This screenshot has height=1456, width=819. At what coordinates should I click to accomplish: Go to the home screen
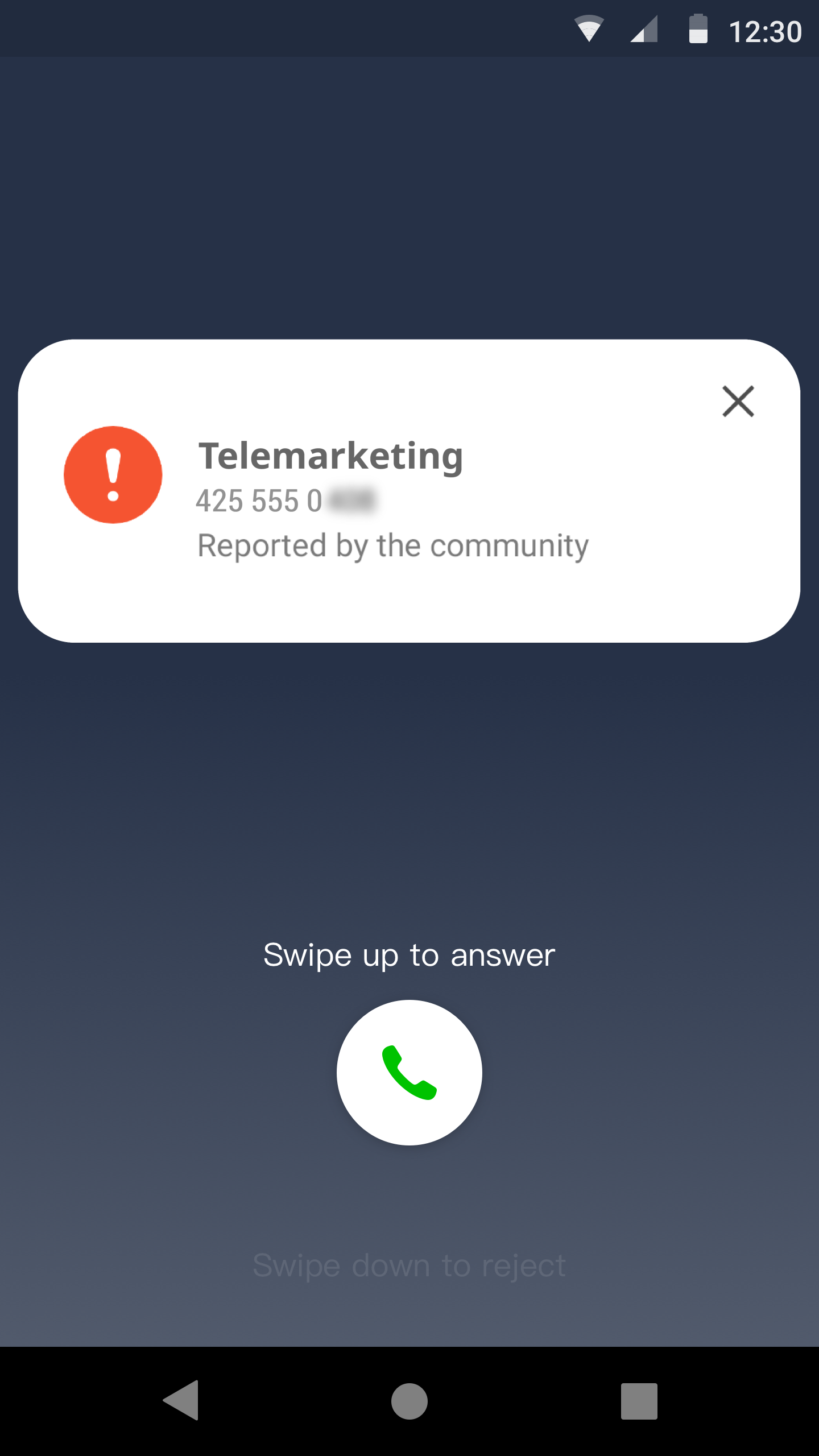click(409, 1401)
